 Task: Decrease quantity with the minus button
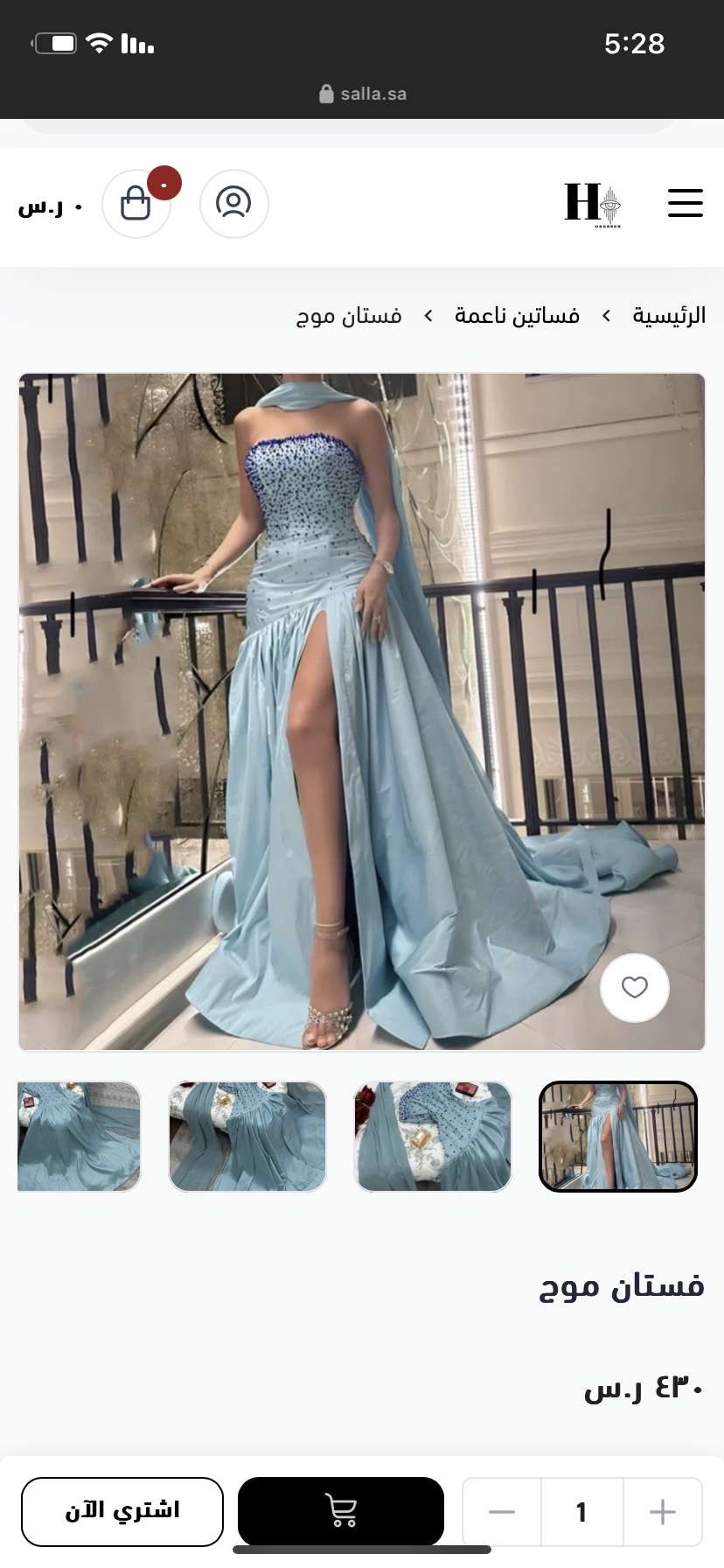coord(502,1512)
